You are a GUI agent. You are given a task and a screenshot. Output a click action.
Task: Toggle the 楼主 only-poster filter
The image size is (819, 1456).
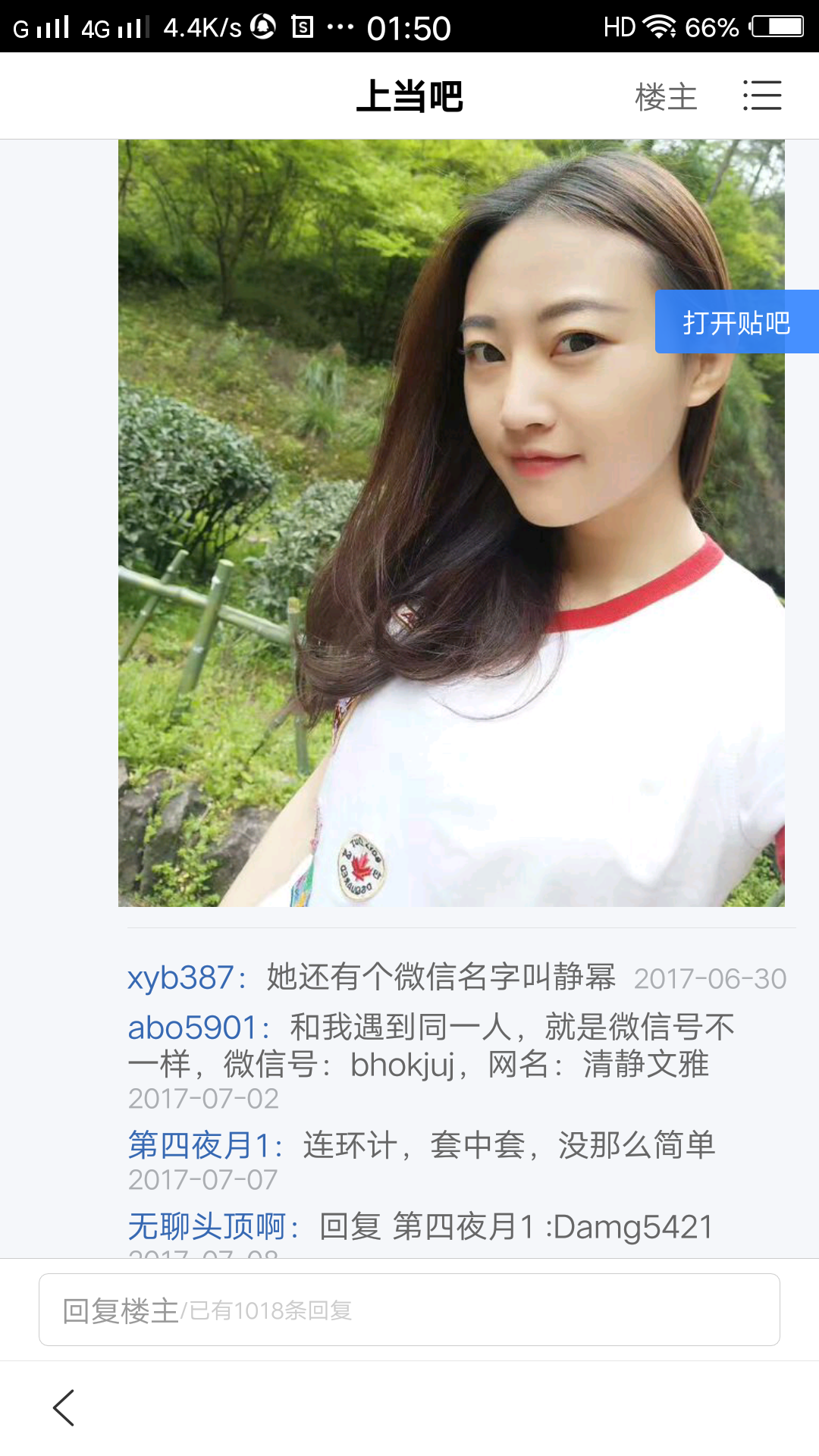click(666, 96)
